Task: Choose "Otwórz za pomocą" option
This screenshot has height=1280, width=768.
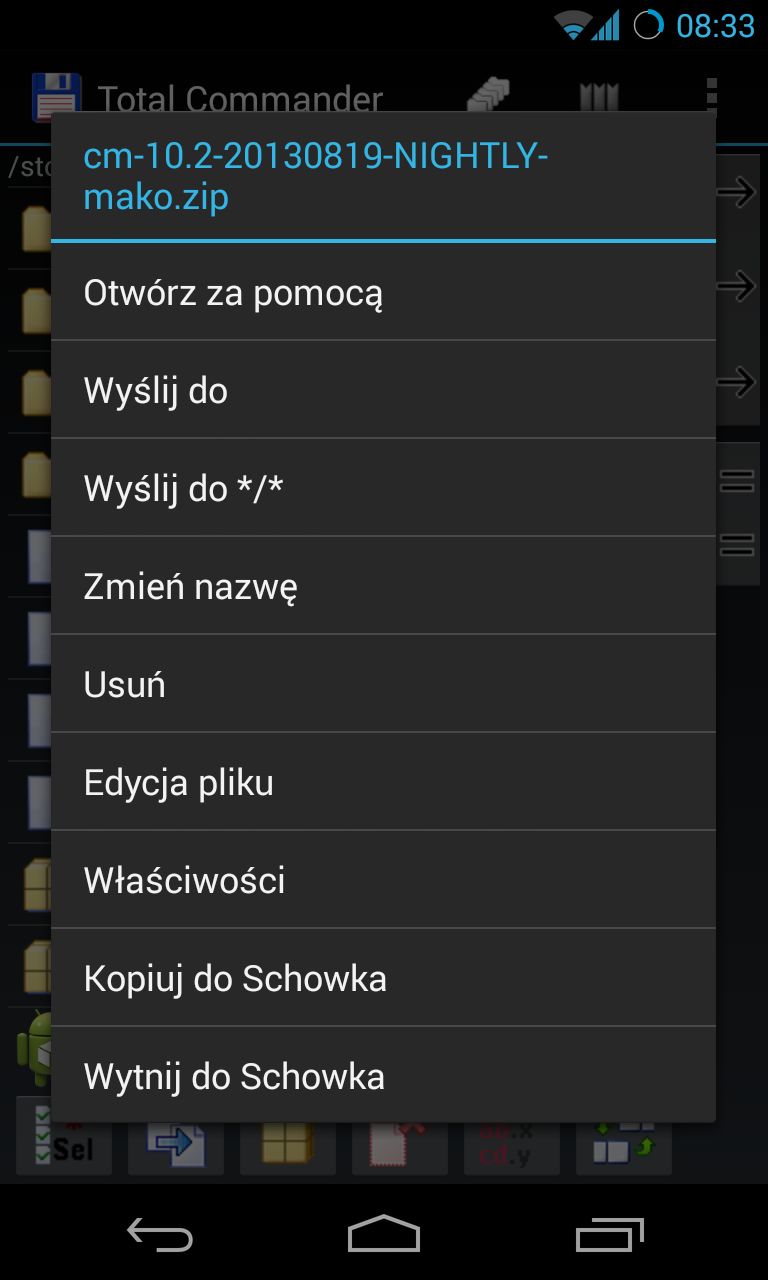Action: (383, 292)
